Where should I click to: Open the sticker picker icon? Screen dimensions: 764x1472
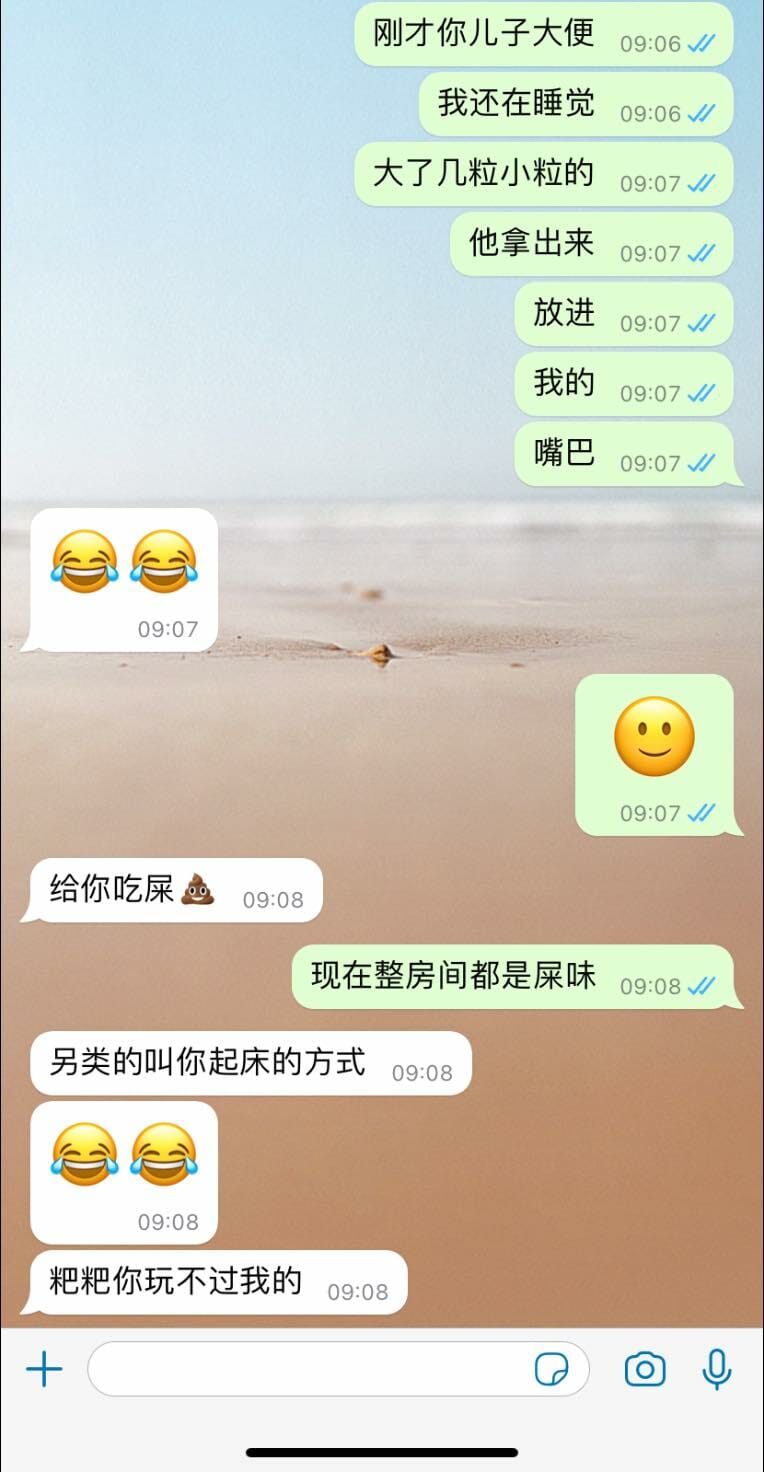click(551, 1369)
